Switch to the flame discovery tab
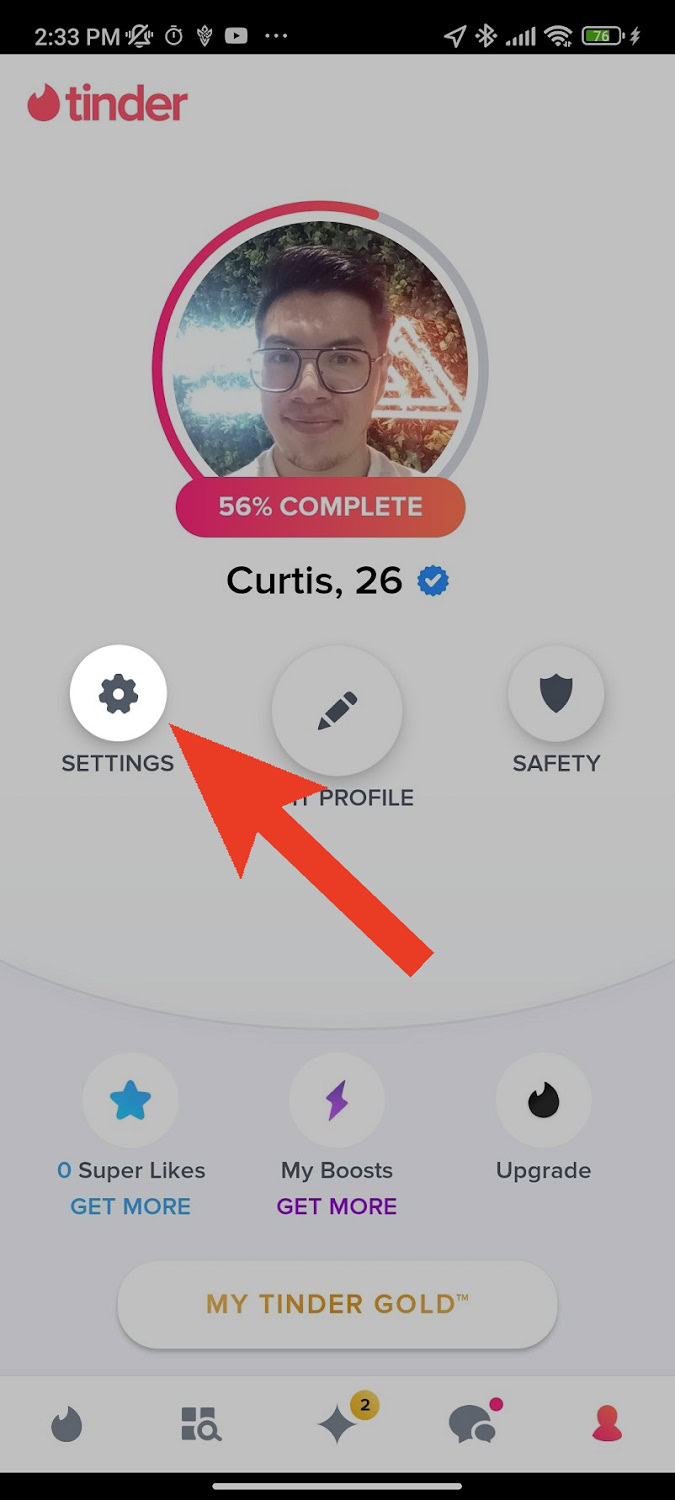The image size is (675, 1500). click(x=67, y=1424)
